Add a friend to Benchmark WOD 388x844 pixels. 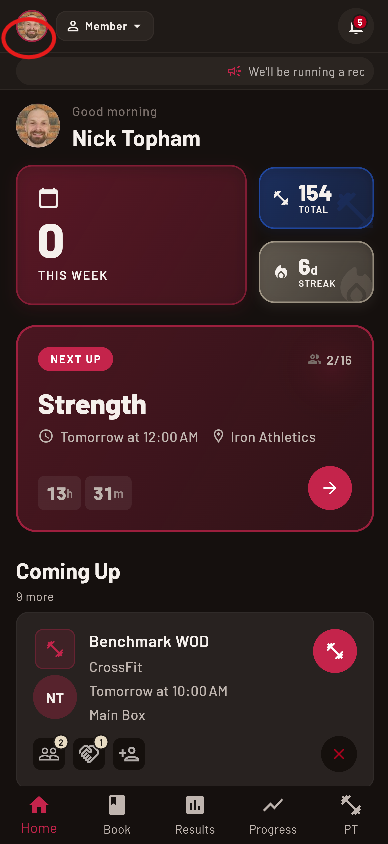tap(129, 754)
